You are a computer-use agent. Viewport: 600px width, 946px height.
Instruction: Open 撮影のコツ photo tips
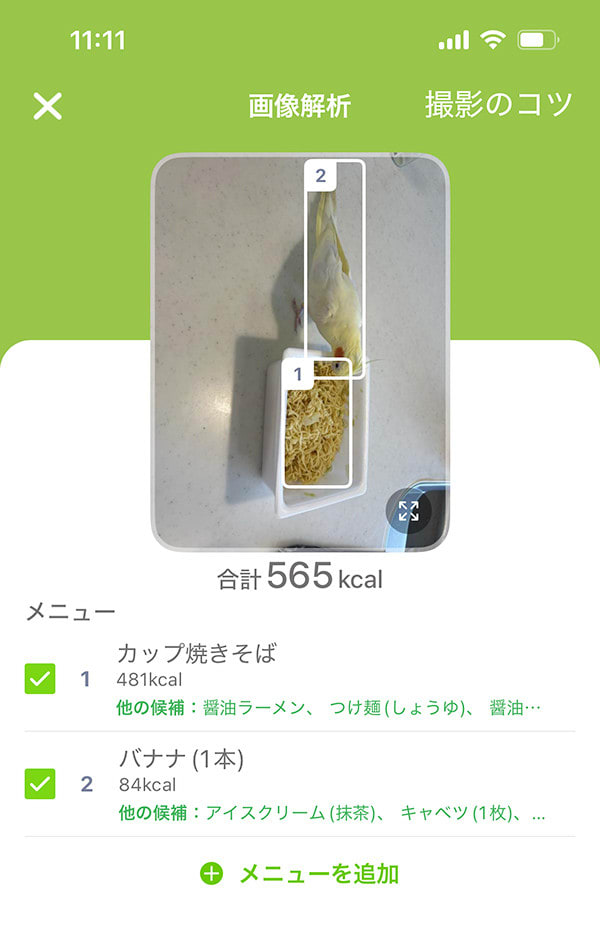point(498,104)
